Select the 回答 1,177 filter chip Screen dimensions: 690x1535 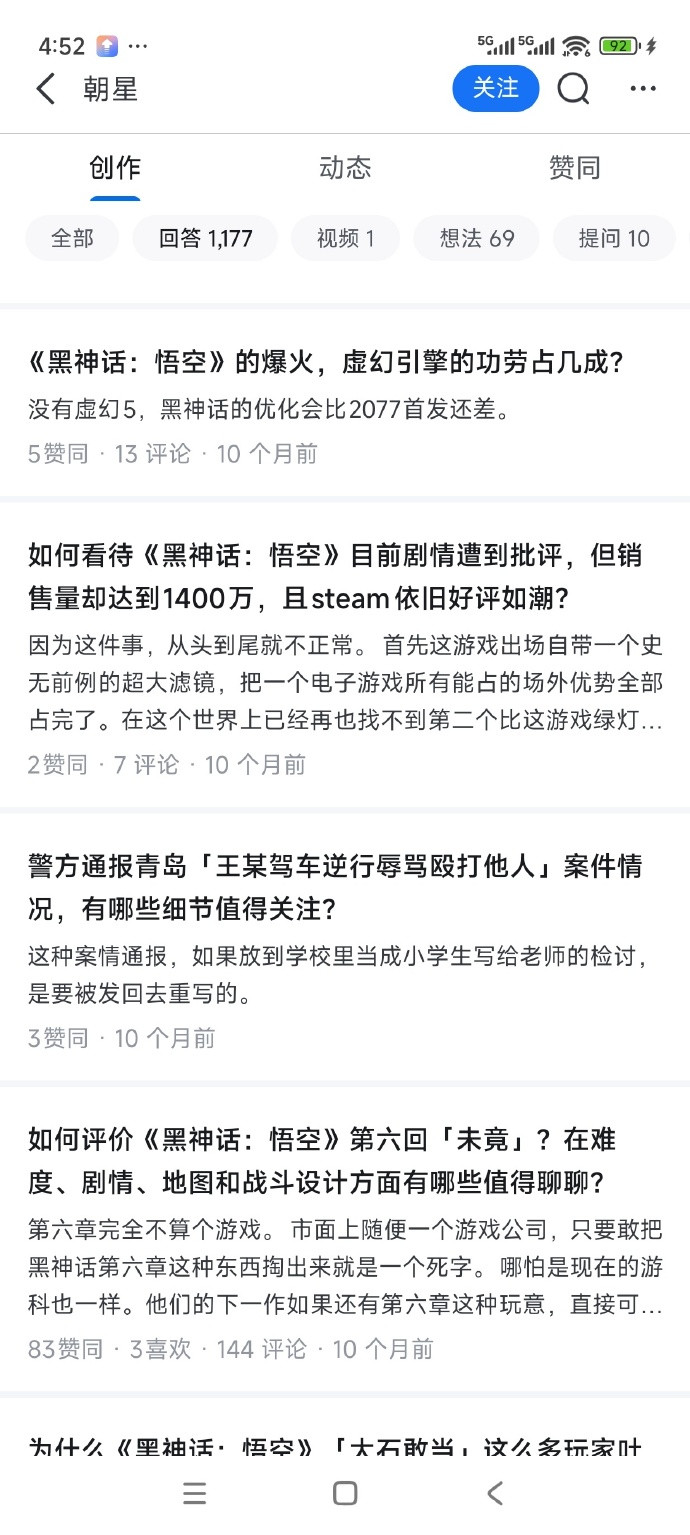pyautogui.click(x=206, y=238)
